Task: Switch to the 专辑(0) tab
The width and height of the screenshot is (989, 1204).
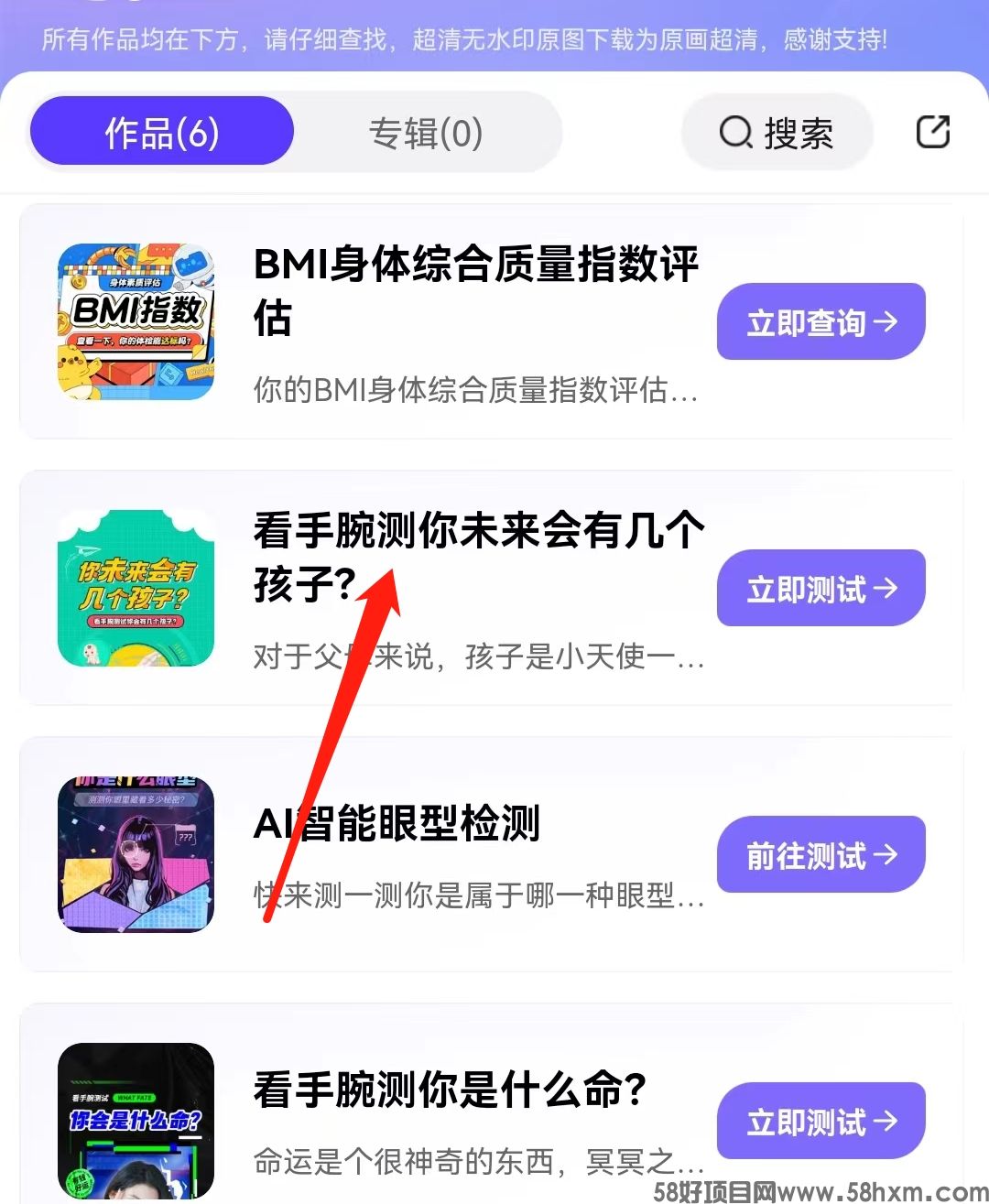Action: (x=425, y=133)
